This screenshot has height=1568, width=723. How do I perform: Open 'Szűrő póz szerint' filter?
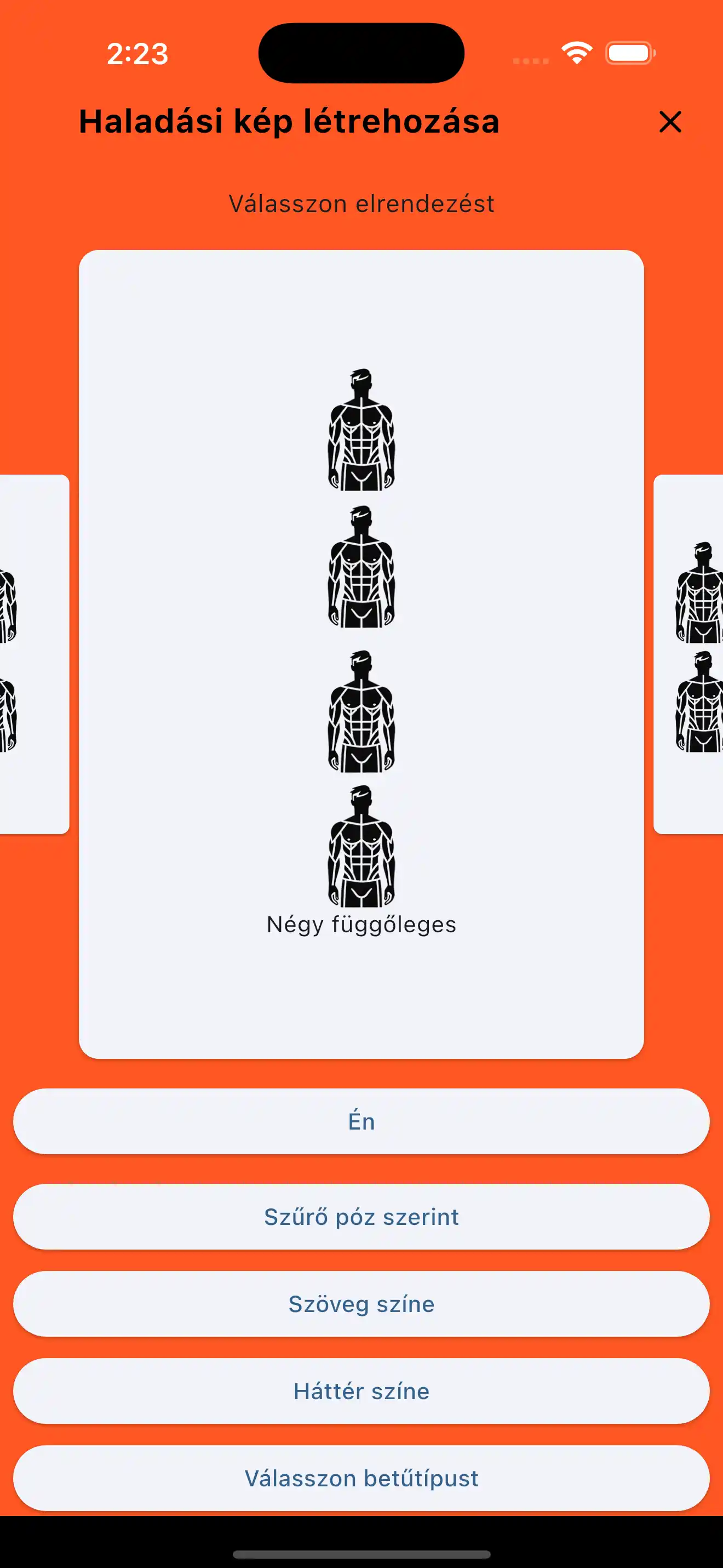(x=361, y=1217)
